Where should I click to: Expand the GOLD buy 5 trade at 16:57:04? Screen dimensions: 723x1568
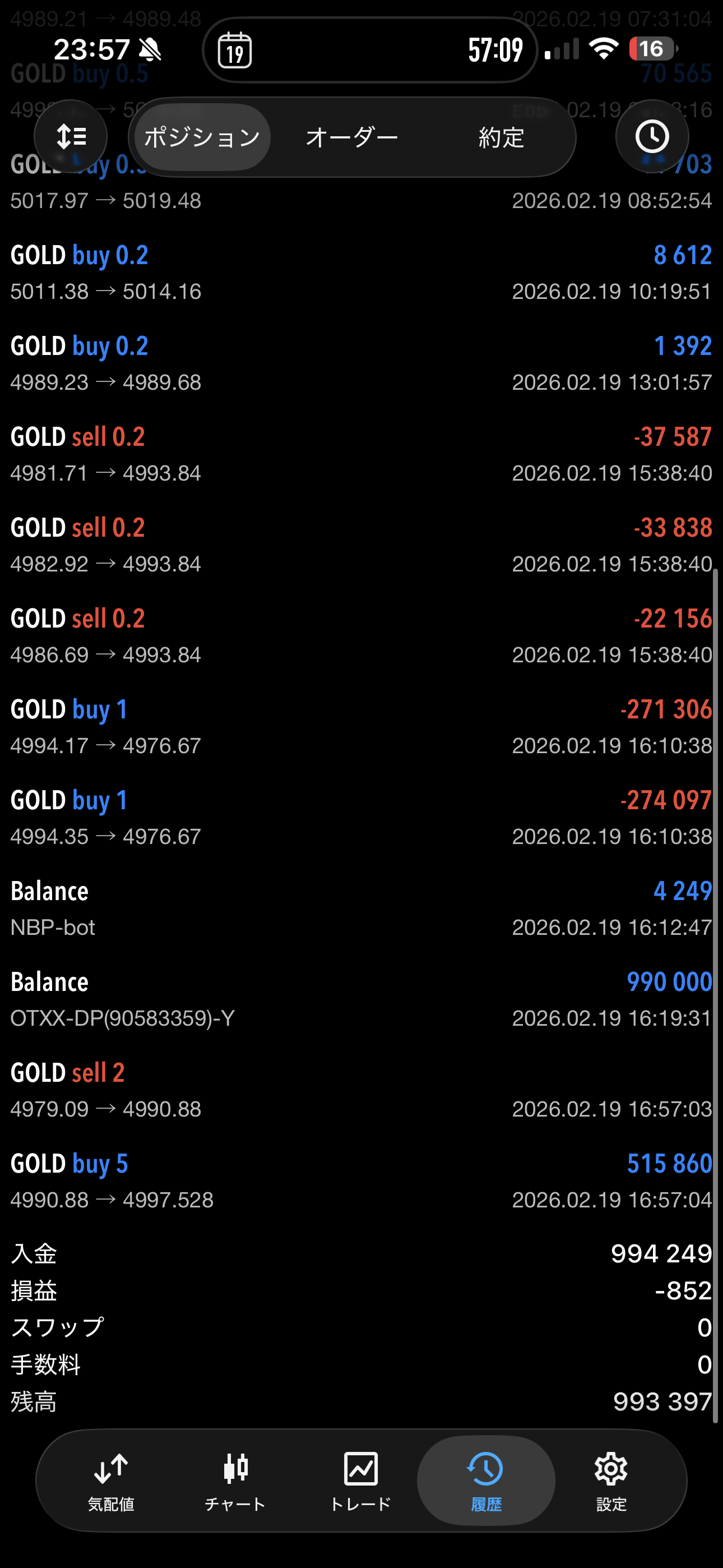(x=361, y=1181)
